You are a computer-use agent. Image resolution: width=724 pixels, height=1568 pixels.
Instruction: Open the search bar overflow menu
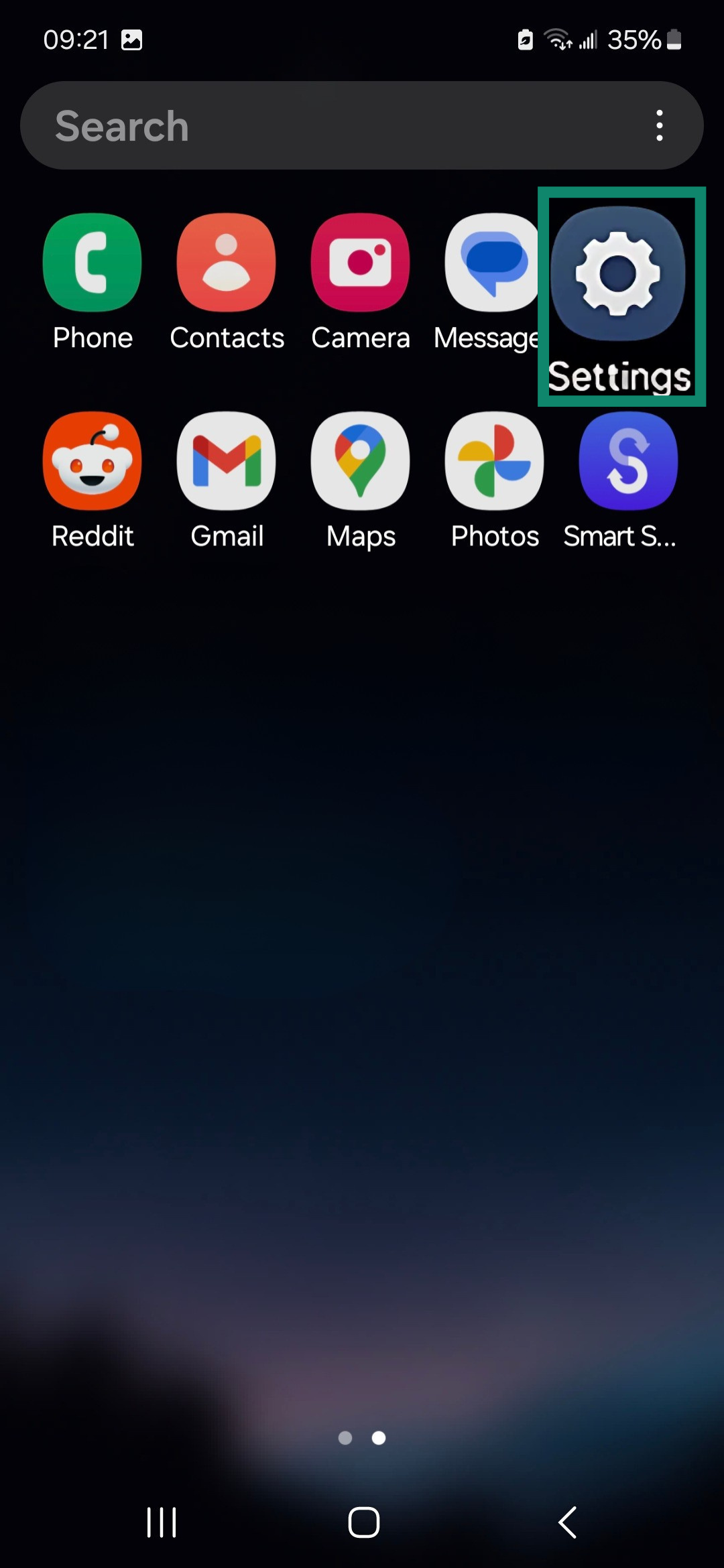point(659,125)
